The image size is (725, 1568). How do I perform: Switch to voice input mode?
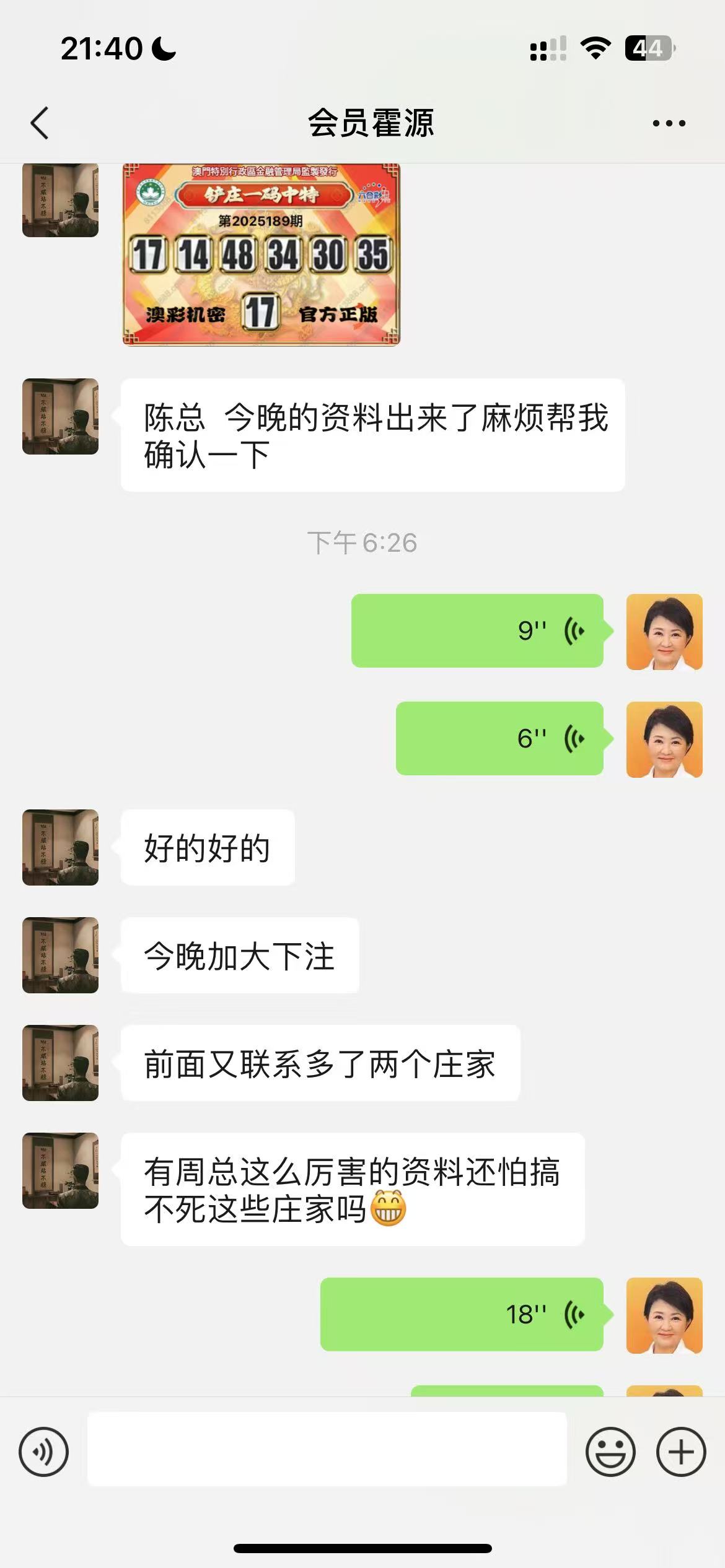click(43, 1452)
